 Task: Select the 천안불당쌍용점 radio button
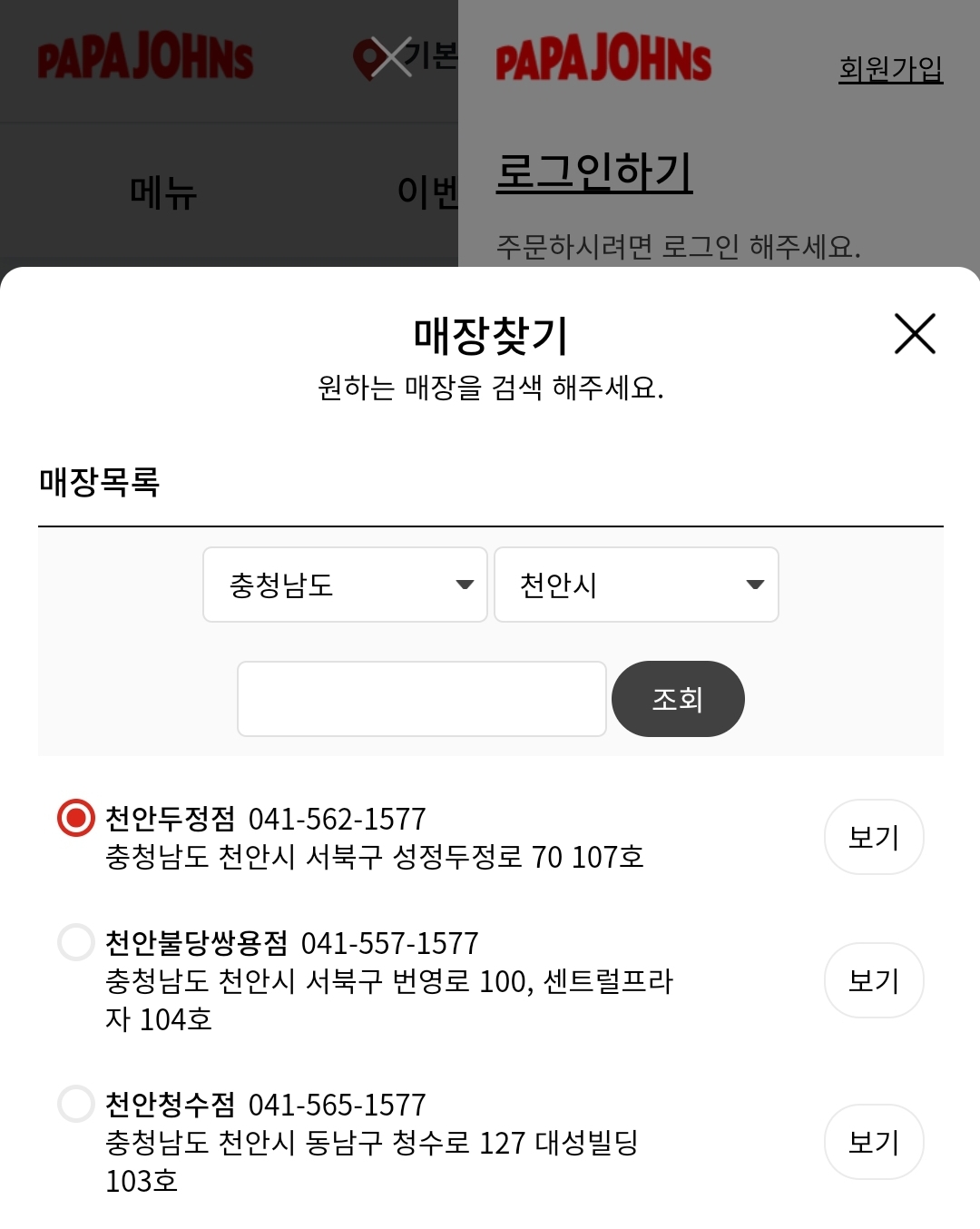click(76, 942)
